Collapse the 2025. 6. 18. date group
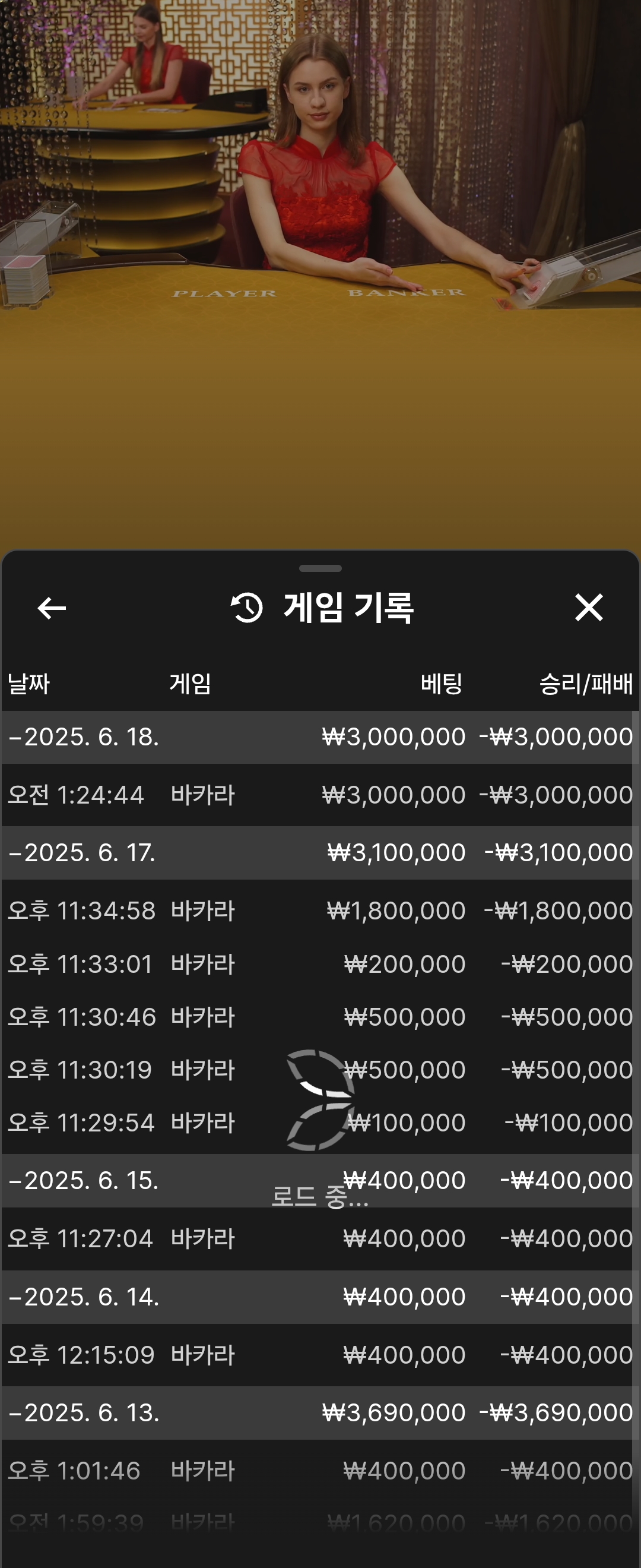The height and width of the screenshot is (1568, 641). point(83,736)
